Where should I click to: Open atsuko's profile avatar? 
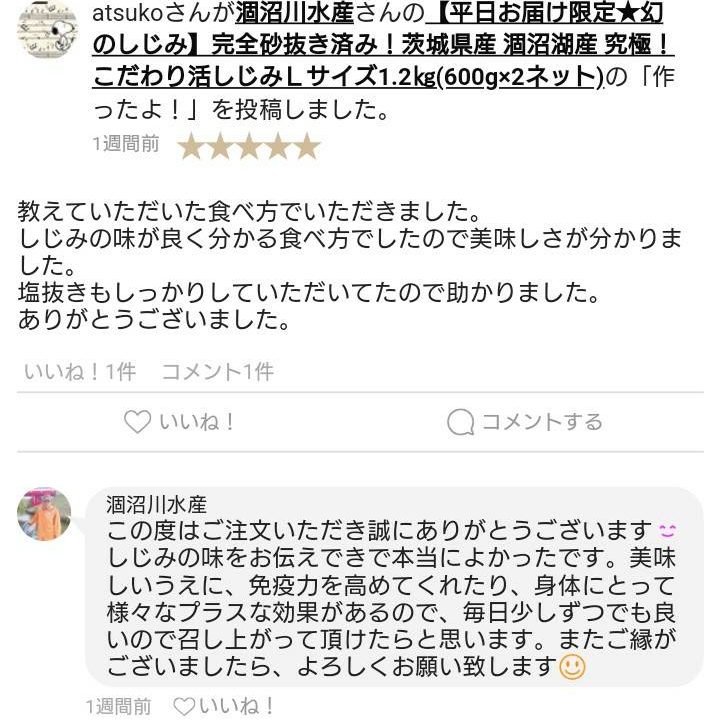click(46, 29)
